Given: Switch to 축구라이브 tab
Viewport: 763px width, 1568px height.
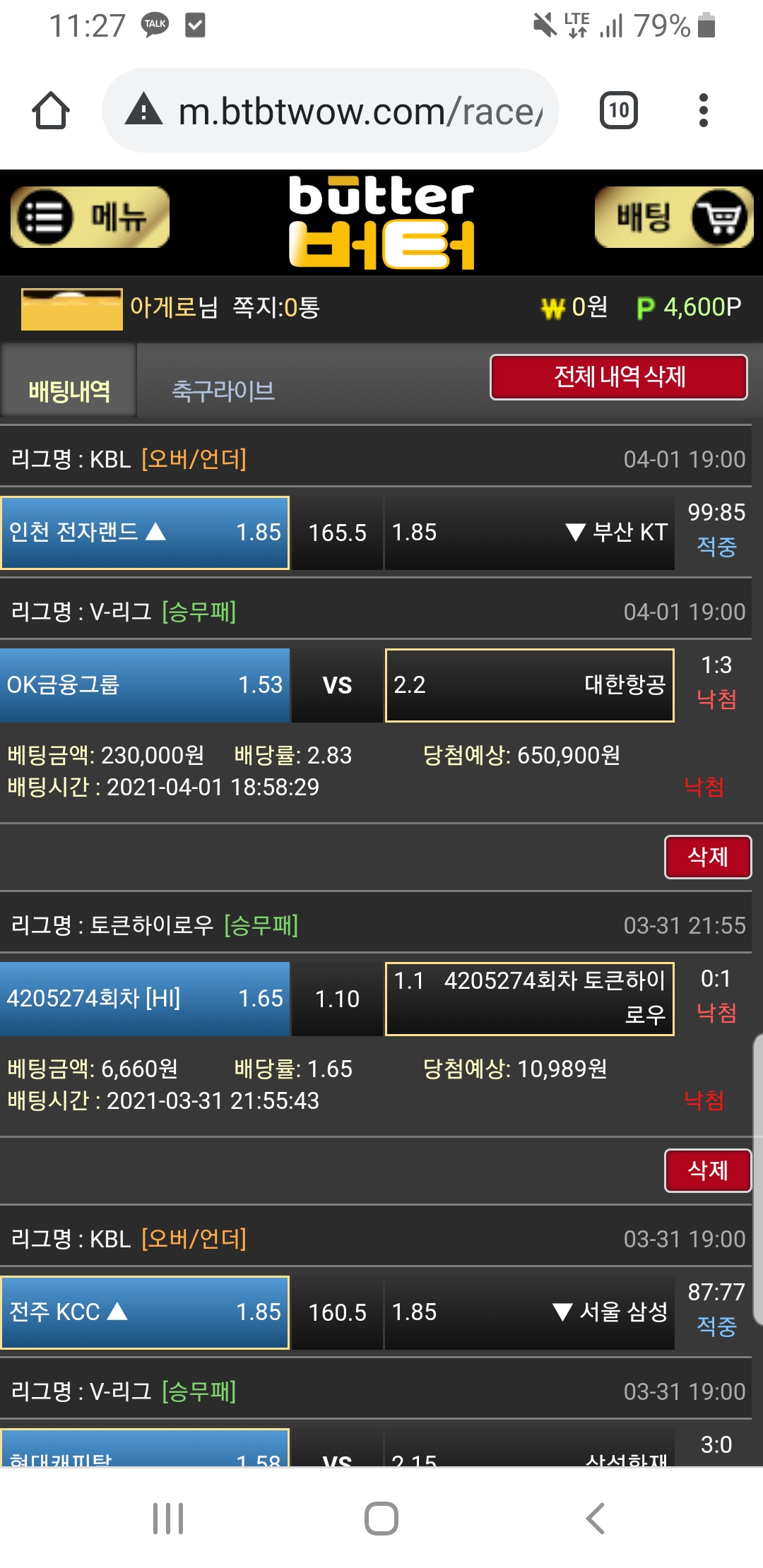Looking at the screenshot, I should pos(223,390).
